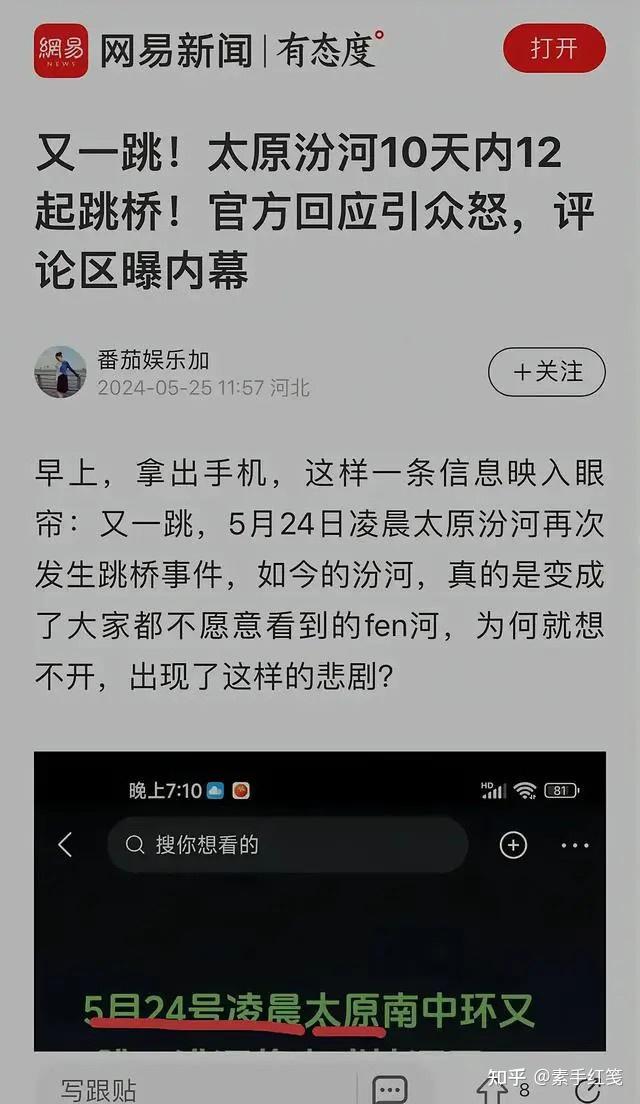View the embedded article image

click(x=320, y=901)
